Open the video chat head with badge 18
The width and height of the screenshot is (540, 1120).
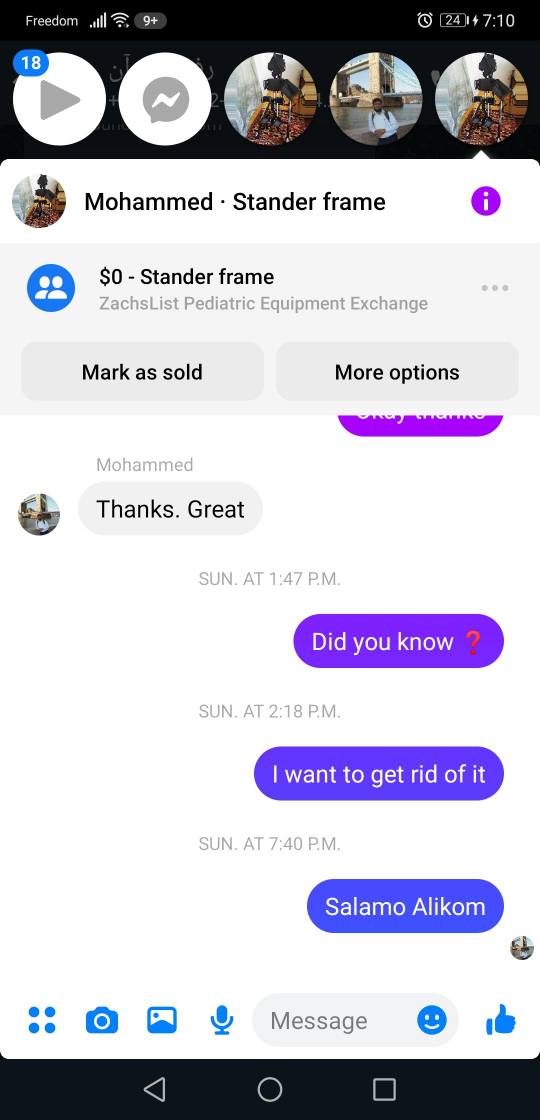pos(59,99)
